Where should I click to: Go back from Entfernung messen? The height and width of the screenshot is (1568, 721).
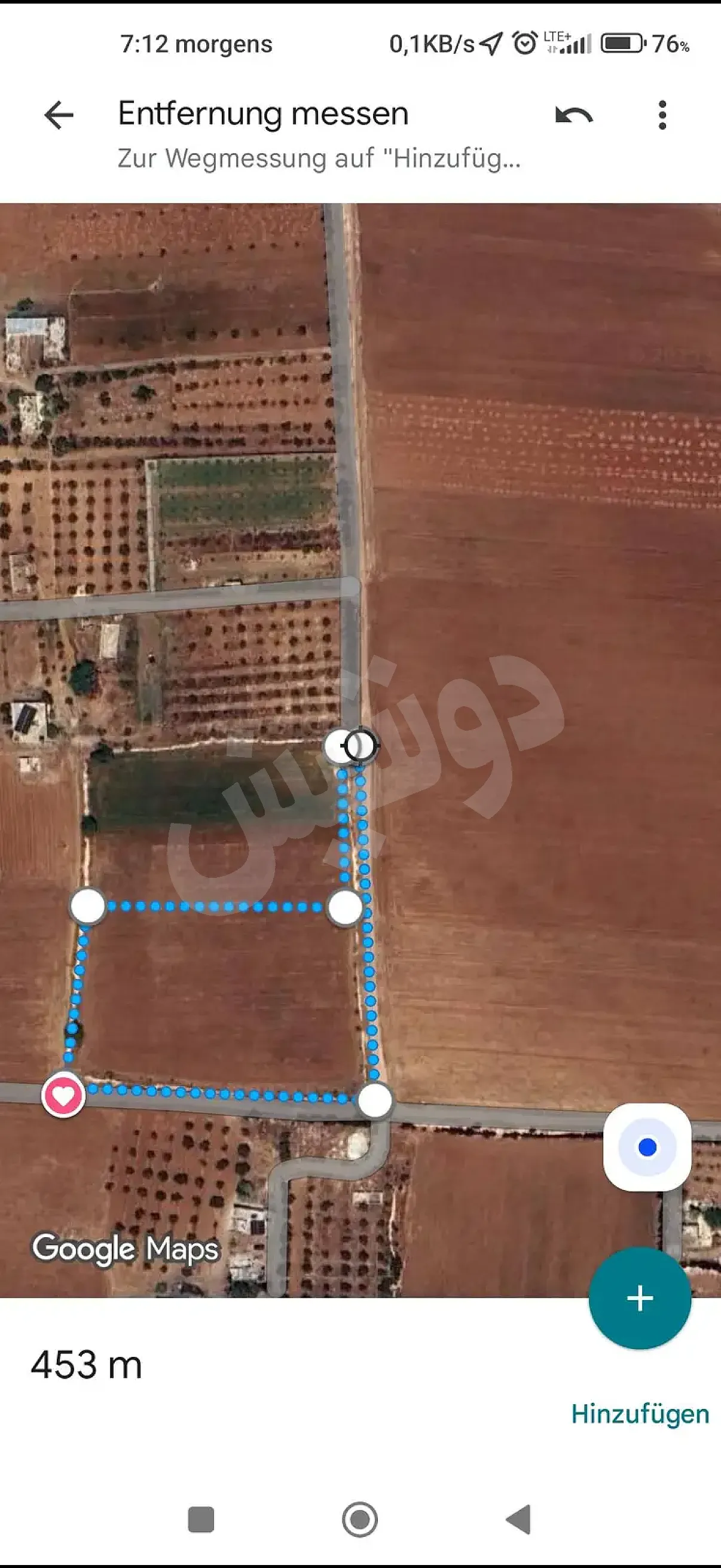[59, 115]
